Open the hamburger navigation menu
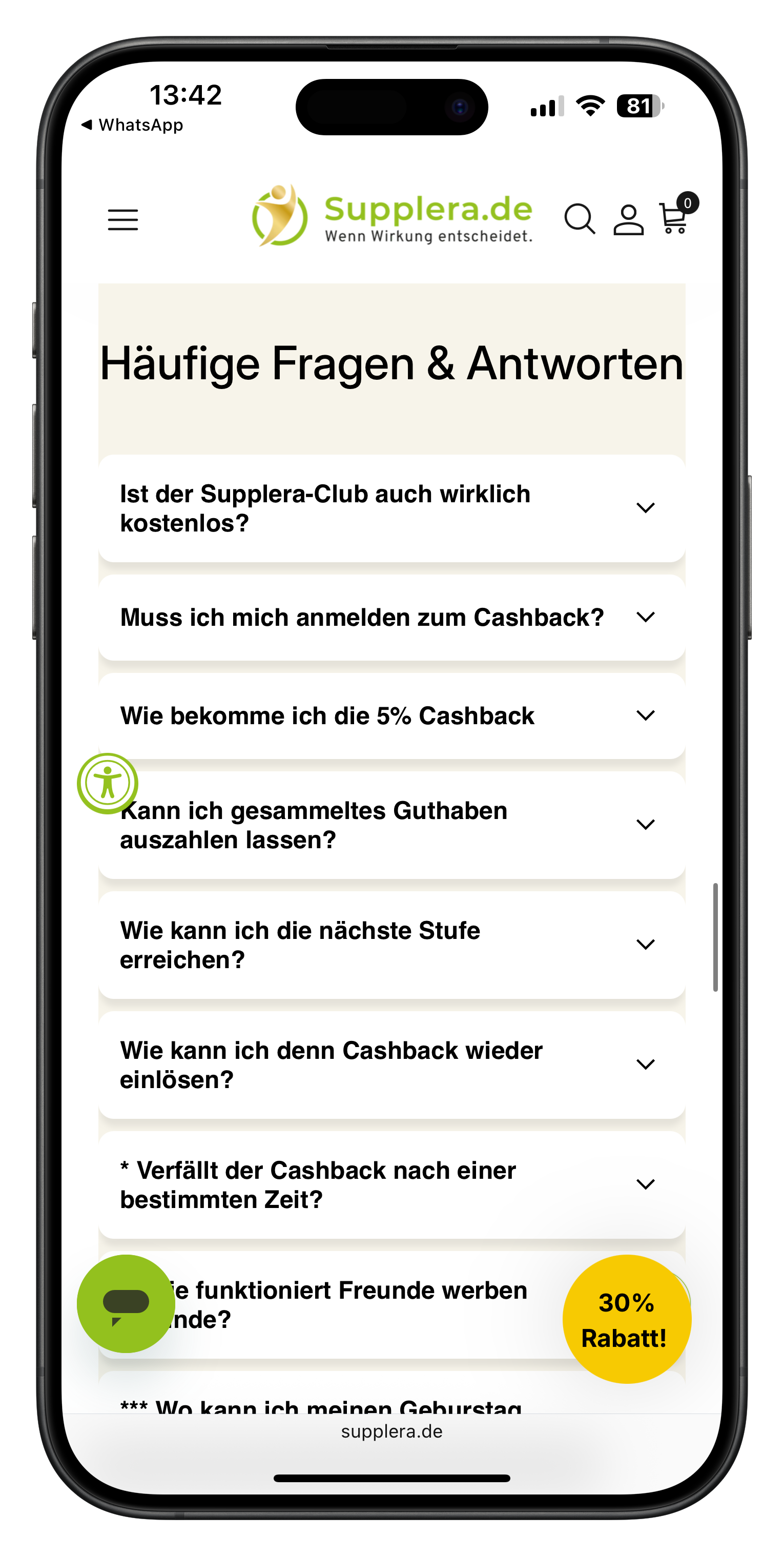784x1556 pixels. tap(122, 220)
